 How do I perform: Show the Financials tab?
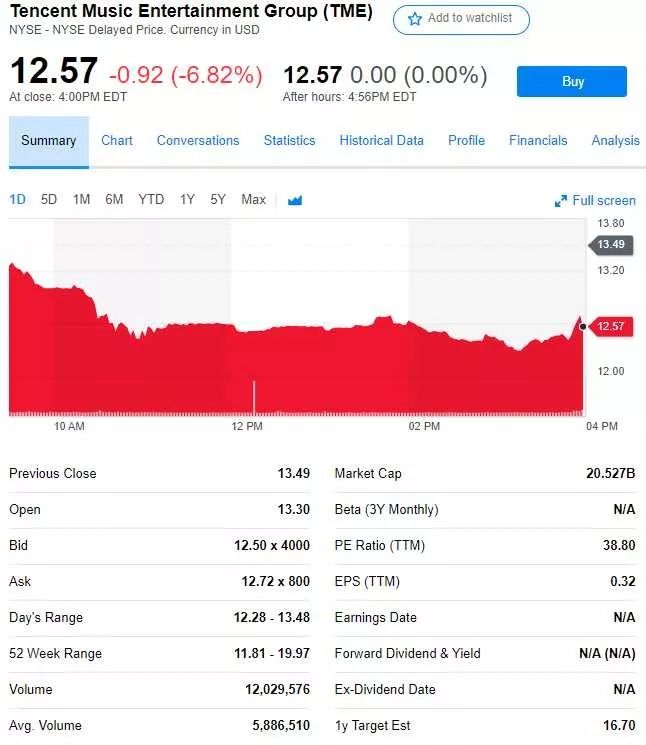538,141
